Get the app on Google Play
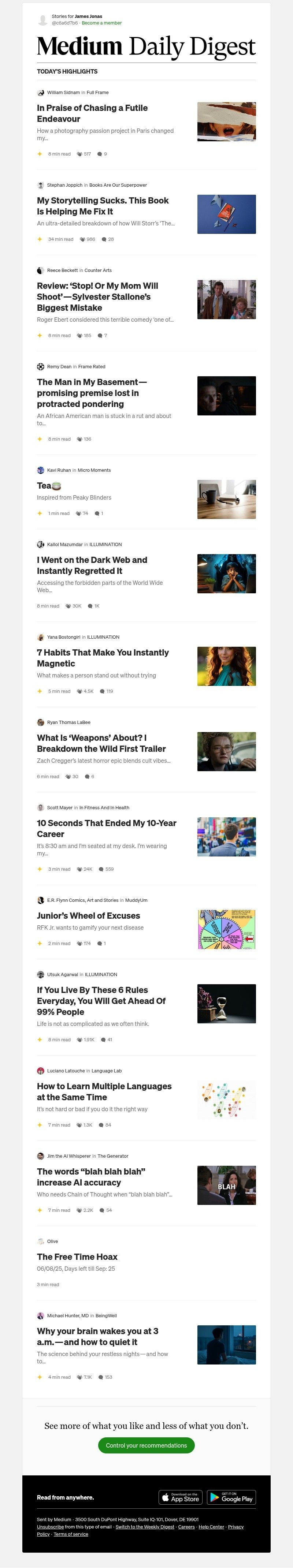293x1568 pixels. click(231, 1497)
